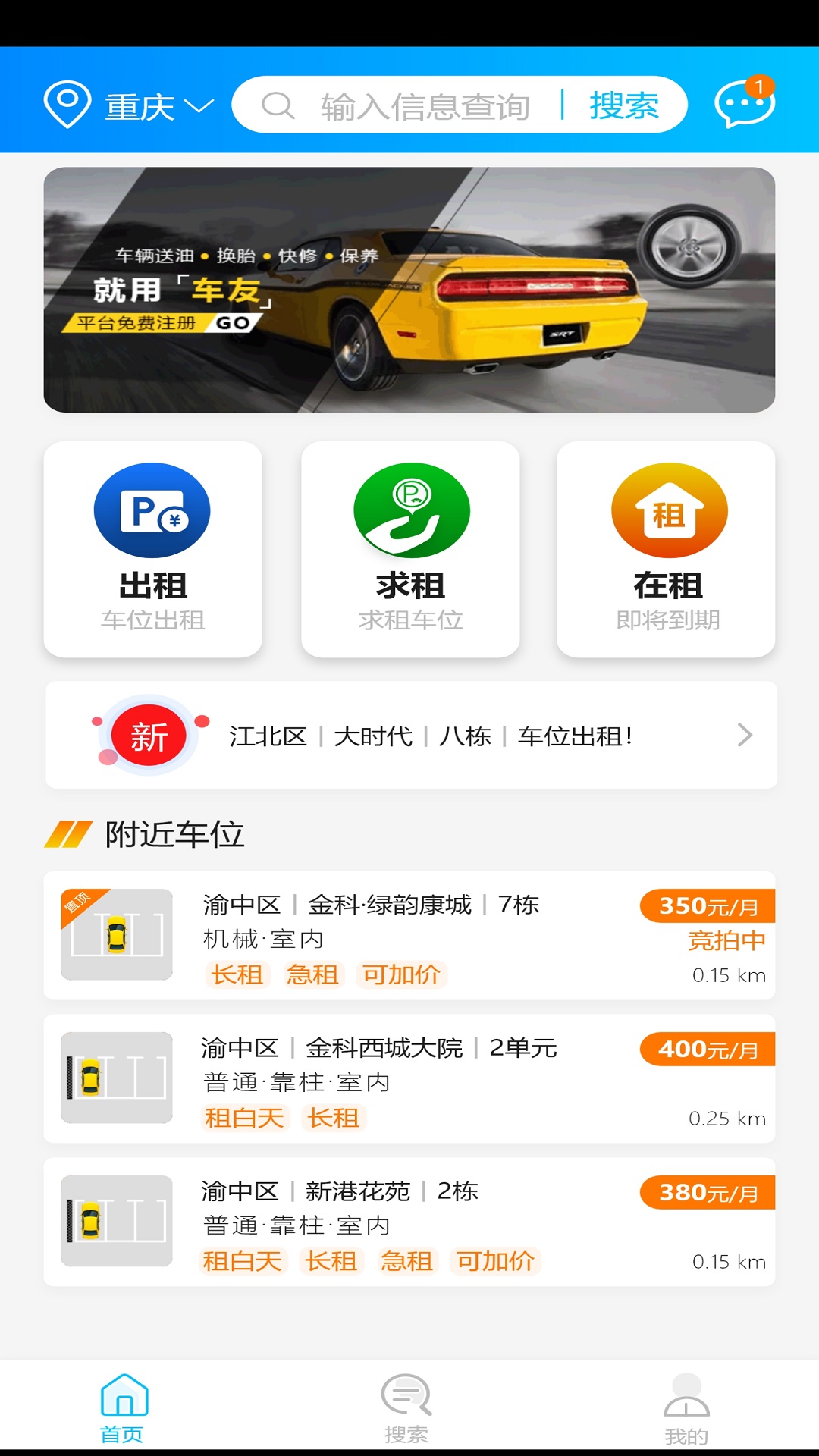Screen dimensions: 819x1456
Task: View 金科·绿韵康城 7栋 parking listing
Action: point(409,936)
